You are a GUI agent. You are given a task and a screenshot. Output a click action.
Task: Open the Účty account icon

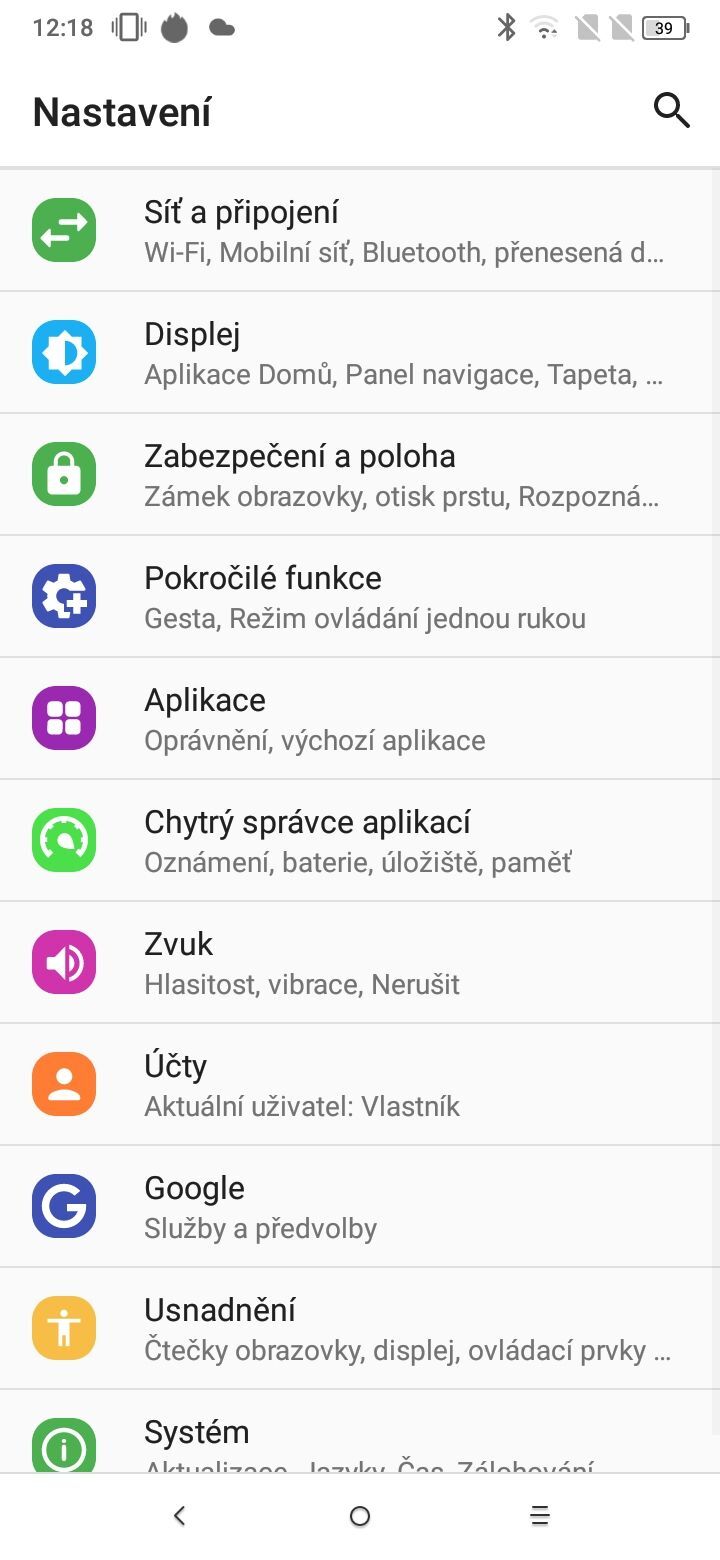[64, 1083]
